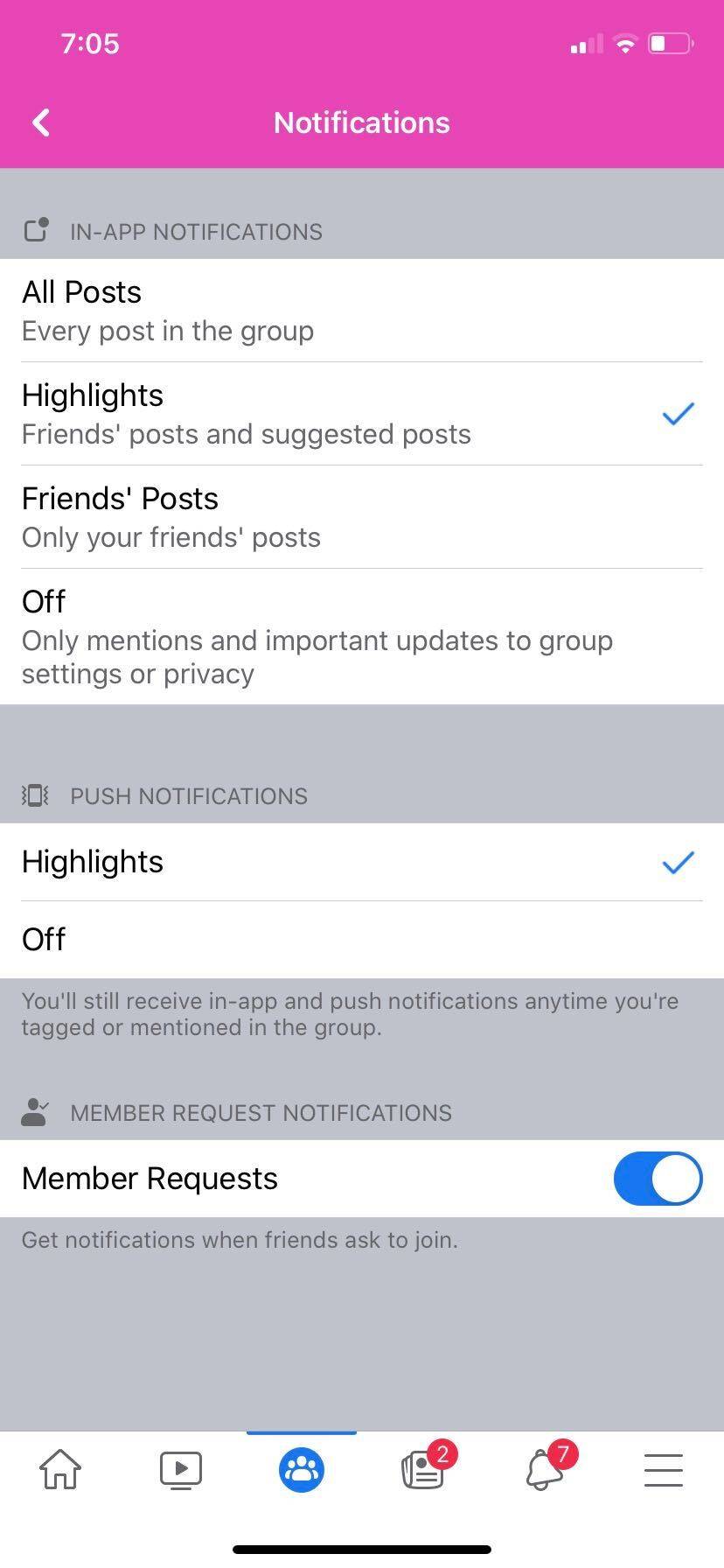The height and width of the screenshot is (1568, 724).
Task: Open the Home feed tab
Action: click(60, 1469)
